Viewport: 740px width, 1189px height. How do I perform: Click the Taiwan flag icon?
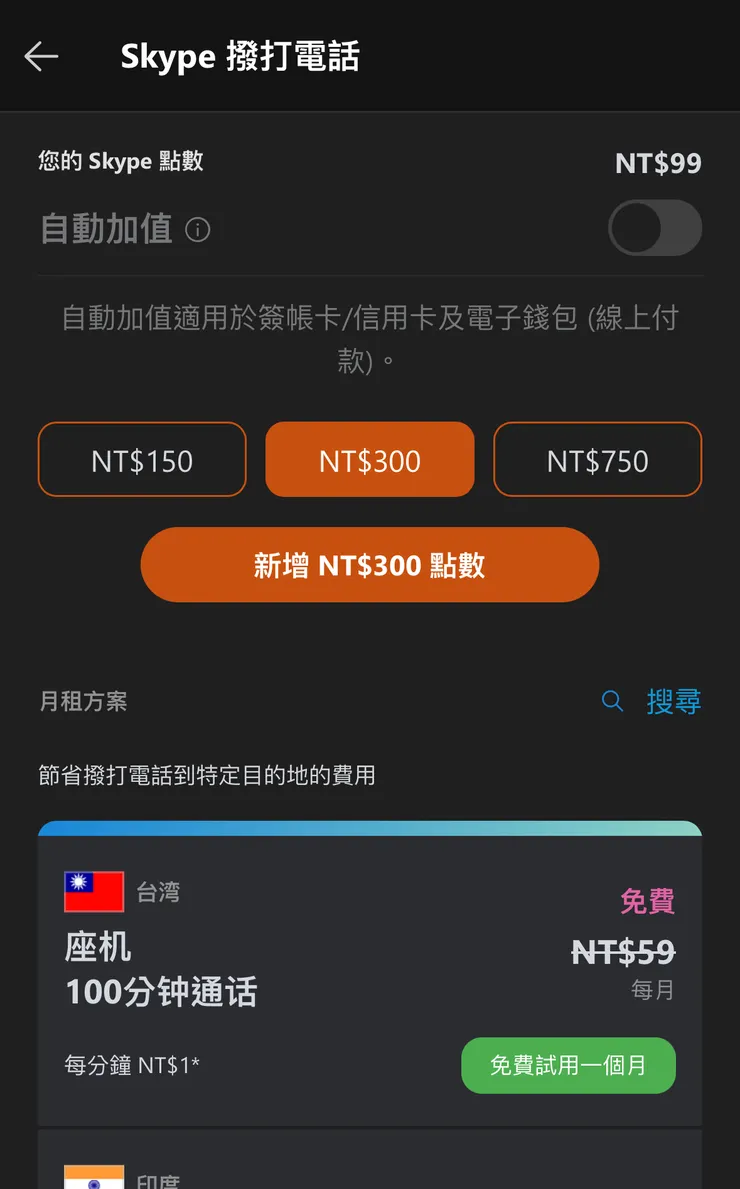click(x=94, y=890)
